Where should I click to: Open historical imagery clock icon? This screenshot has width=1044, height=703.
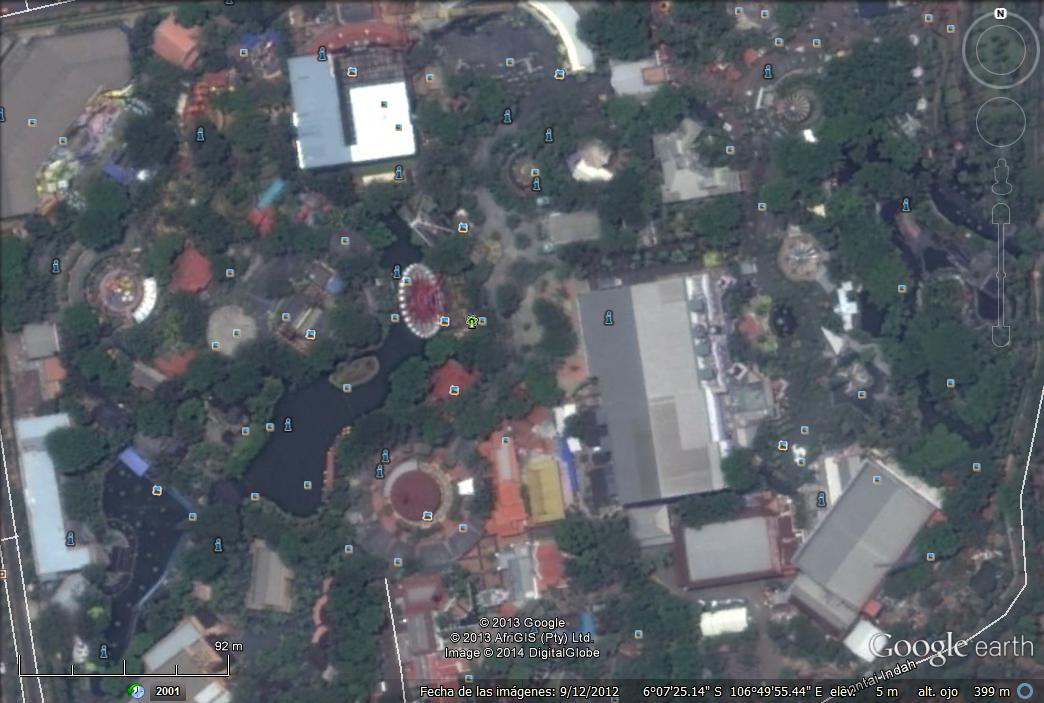[x=136, y=691]
